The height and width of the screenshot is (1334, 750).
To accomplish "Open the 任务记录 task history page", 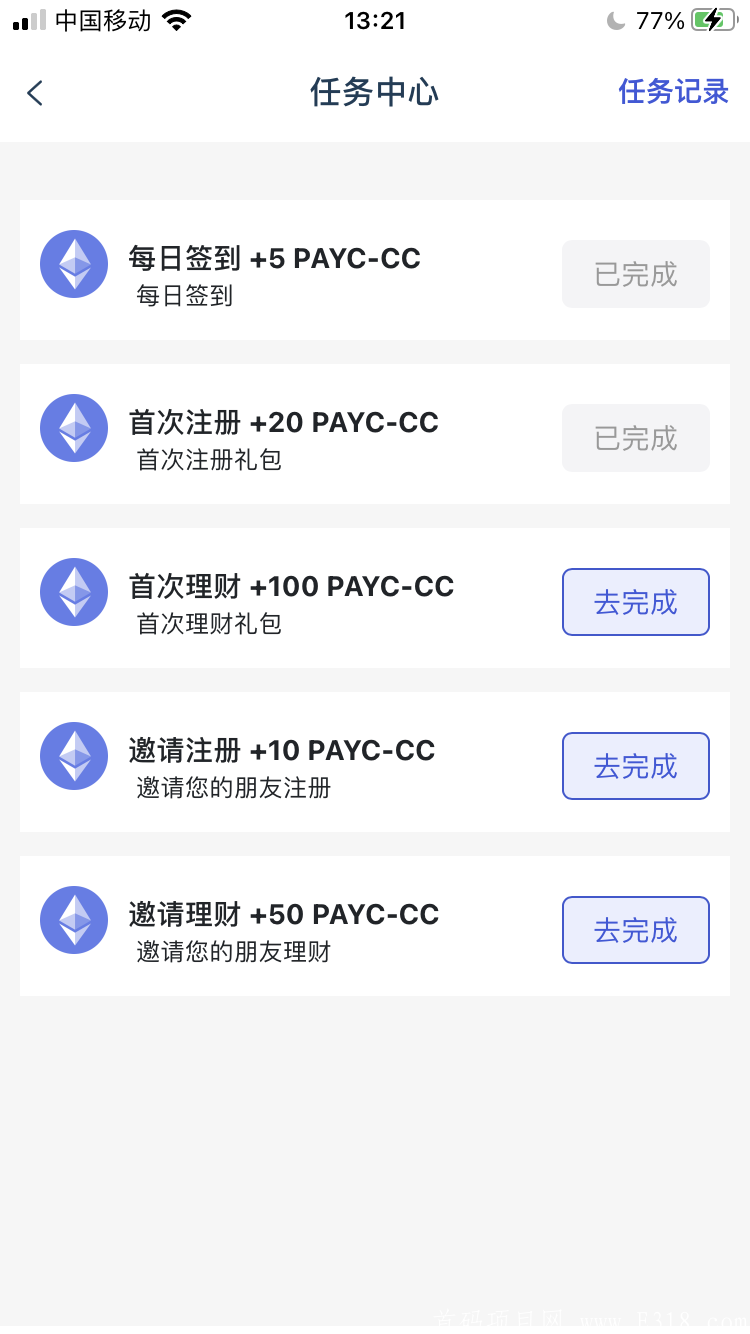I will coord(673,92).
